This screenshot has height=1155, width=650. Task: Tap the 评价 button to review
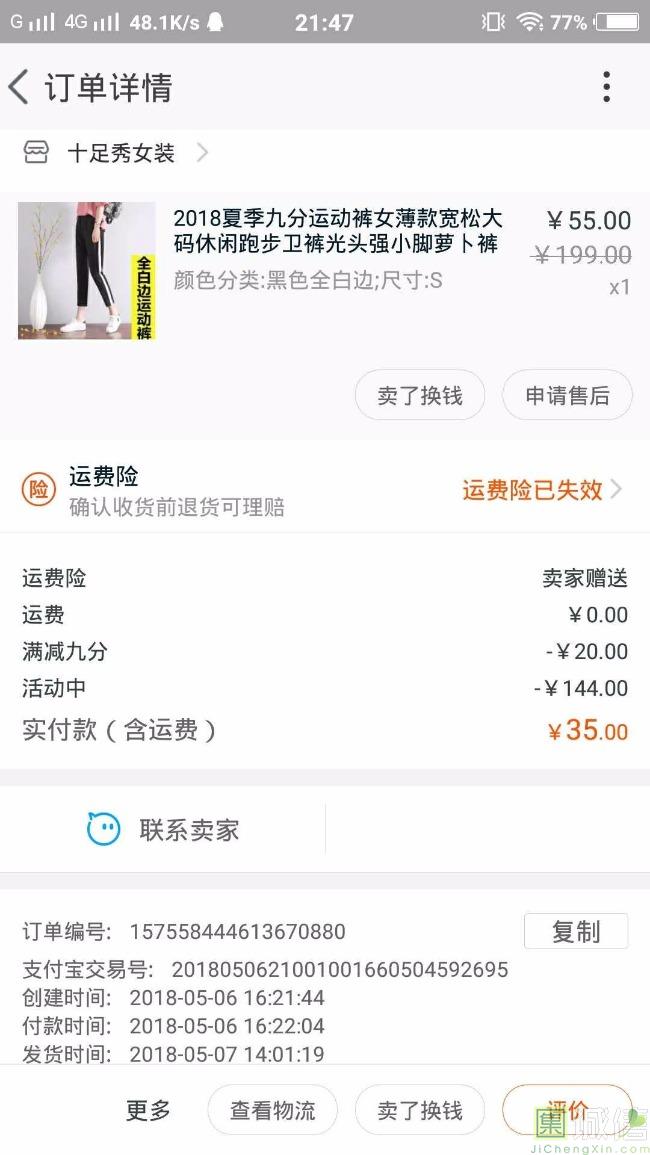pos(567,1108)
